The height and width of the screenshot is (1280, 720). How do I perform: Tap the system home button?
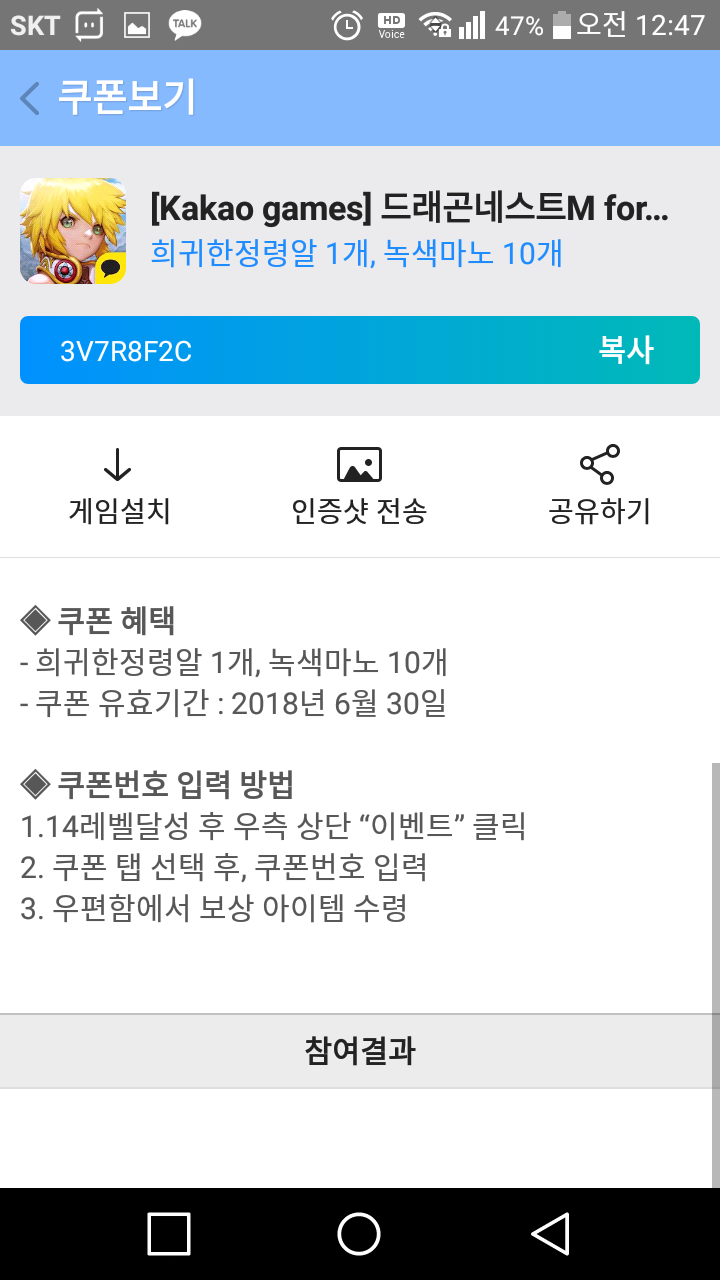point(359,1233)
